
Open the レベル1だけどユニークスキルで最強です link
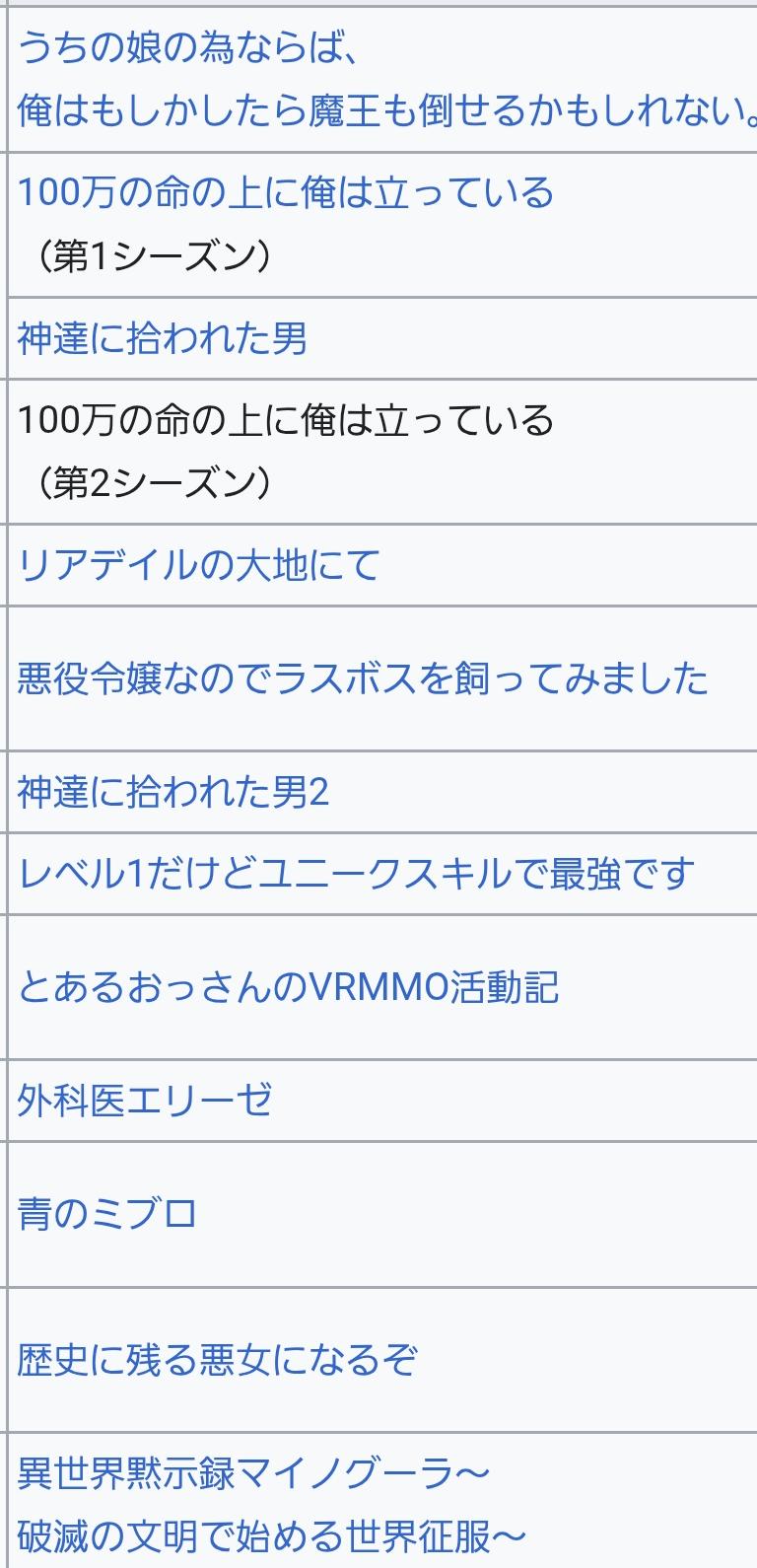click(357, 874)
